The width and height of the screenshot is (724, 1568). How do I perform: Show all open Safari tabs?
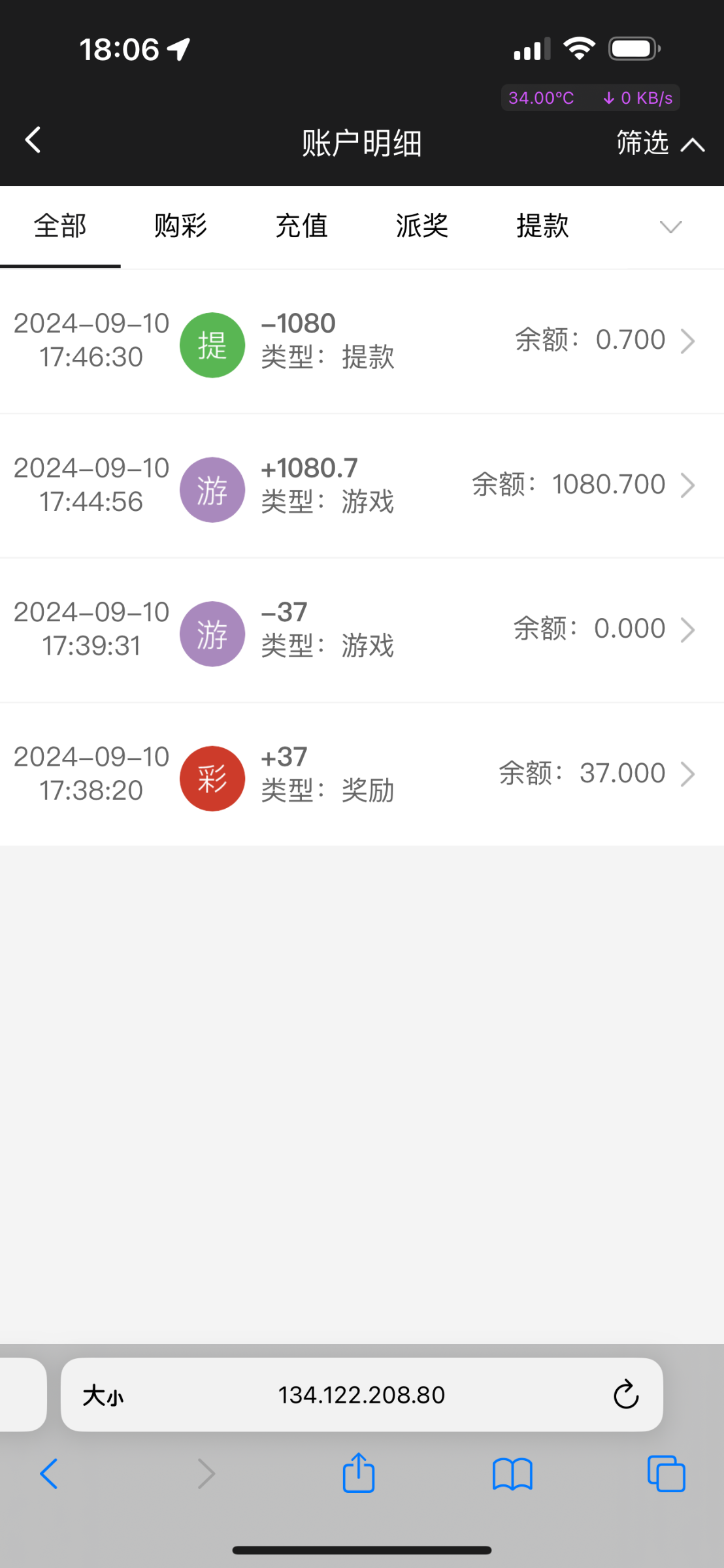(x=666, y=1475)
